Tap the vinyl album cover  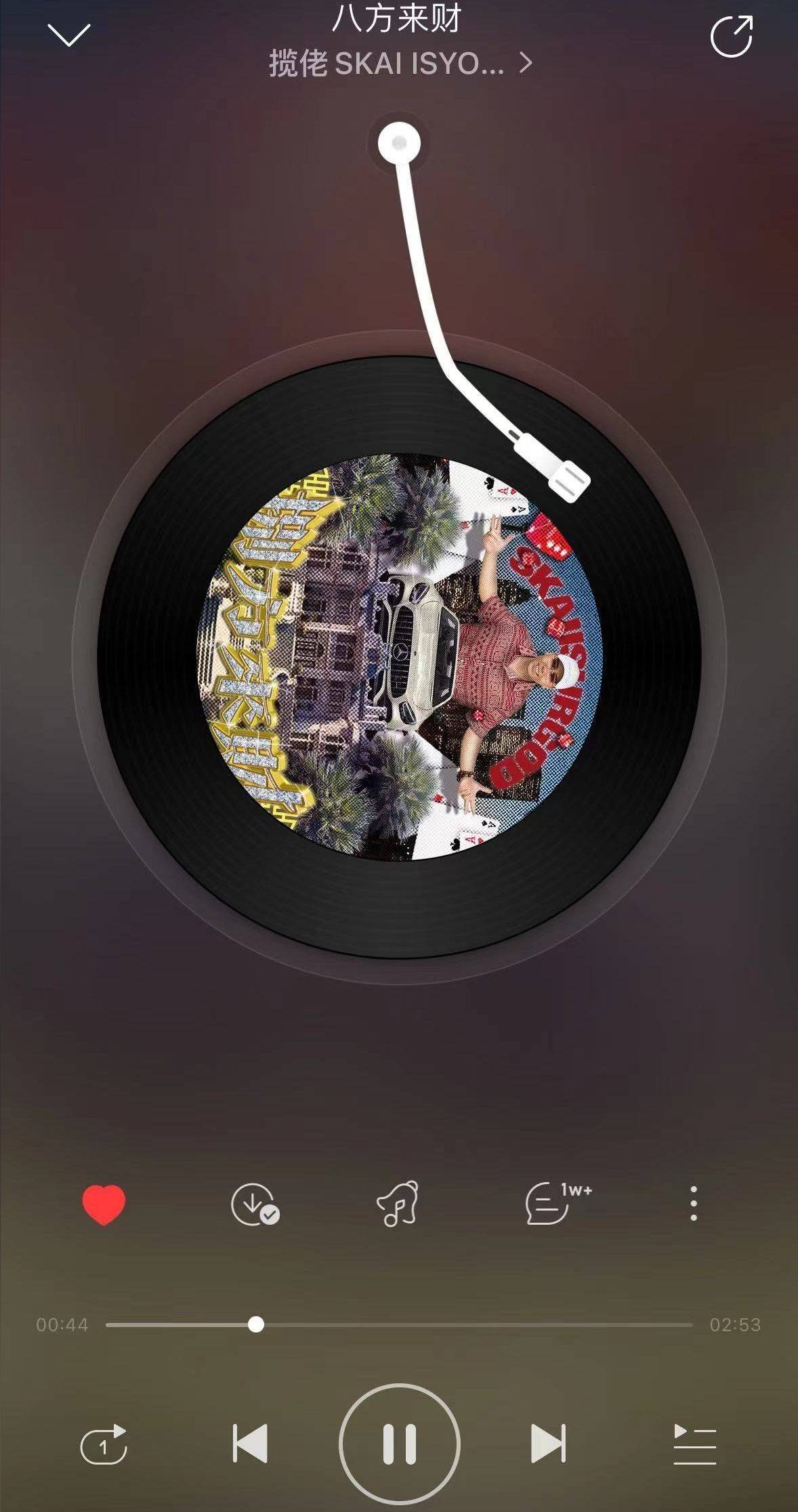(x=400, y=656)
